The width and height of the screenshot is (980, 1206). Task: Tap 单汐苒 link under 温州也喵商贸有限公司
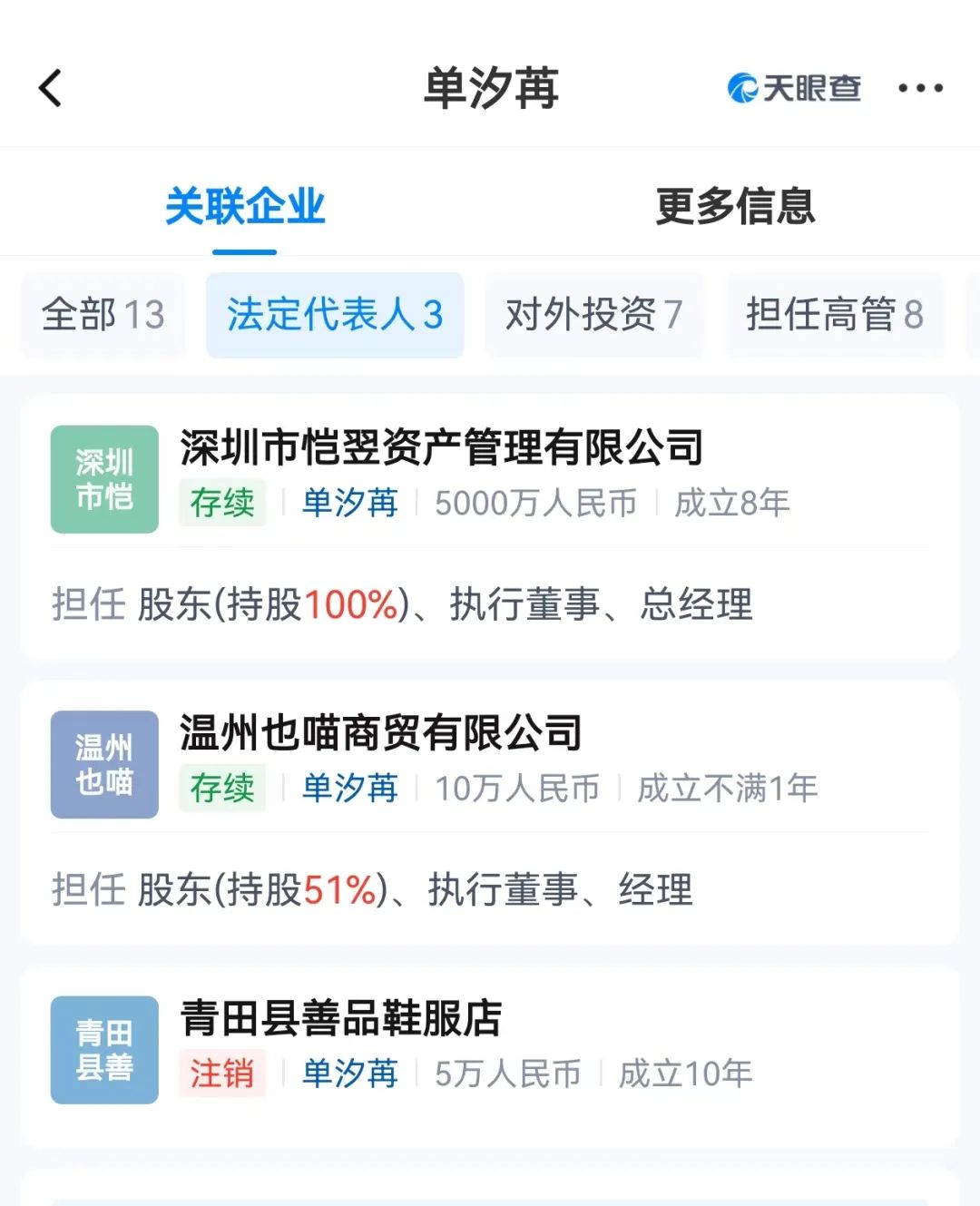pos(349,788)
